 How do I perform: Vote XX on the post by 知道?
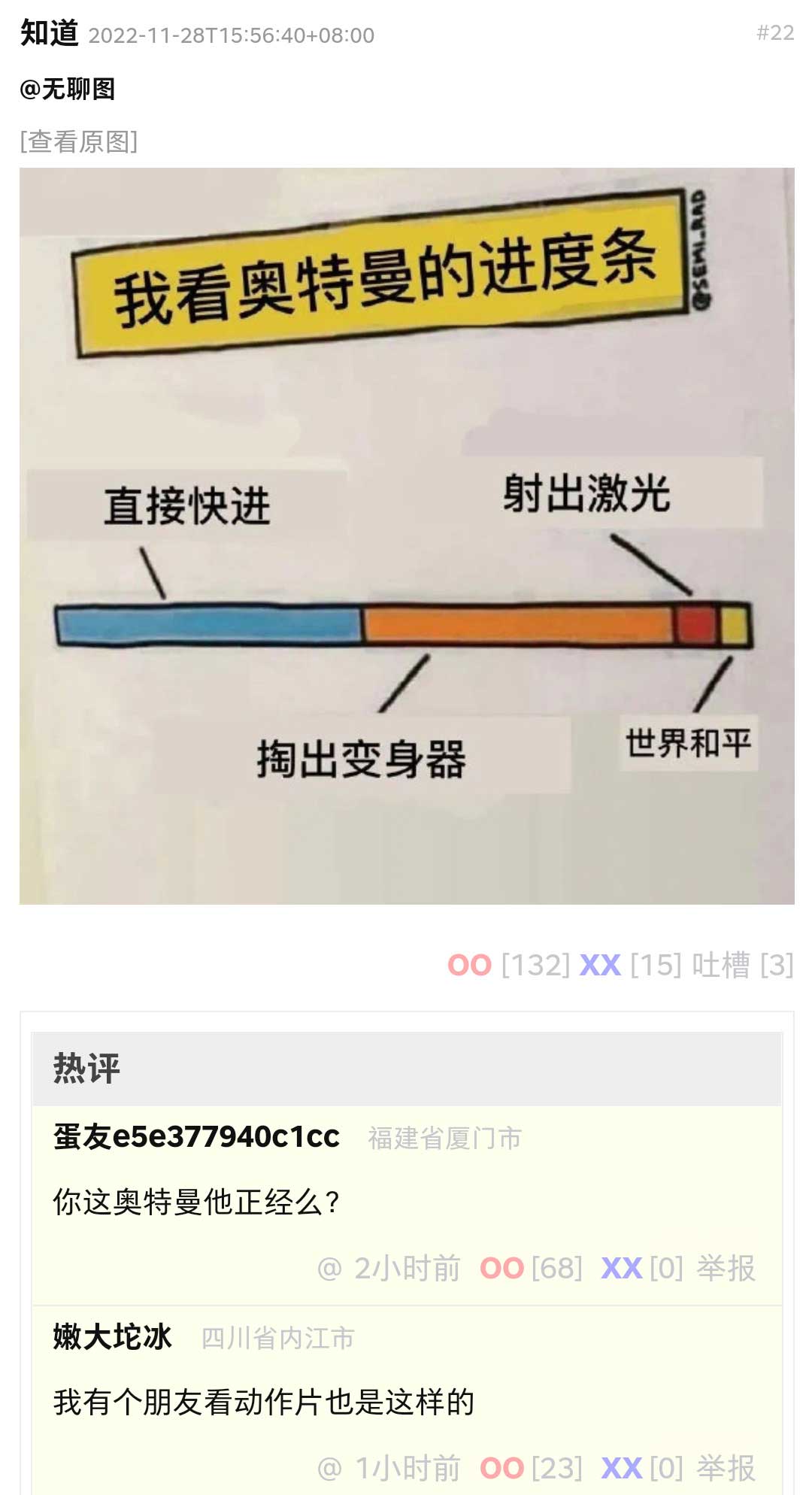pyautogui.click(x=600, y=965)
